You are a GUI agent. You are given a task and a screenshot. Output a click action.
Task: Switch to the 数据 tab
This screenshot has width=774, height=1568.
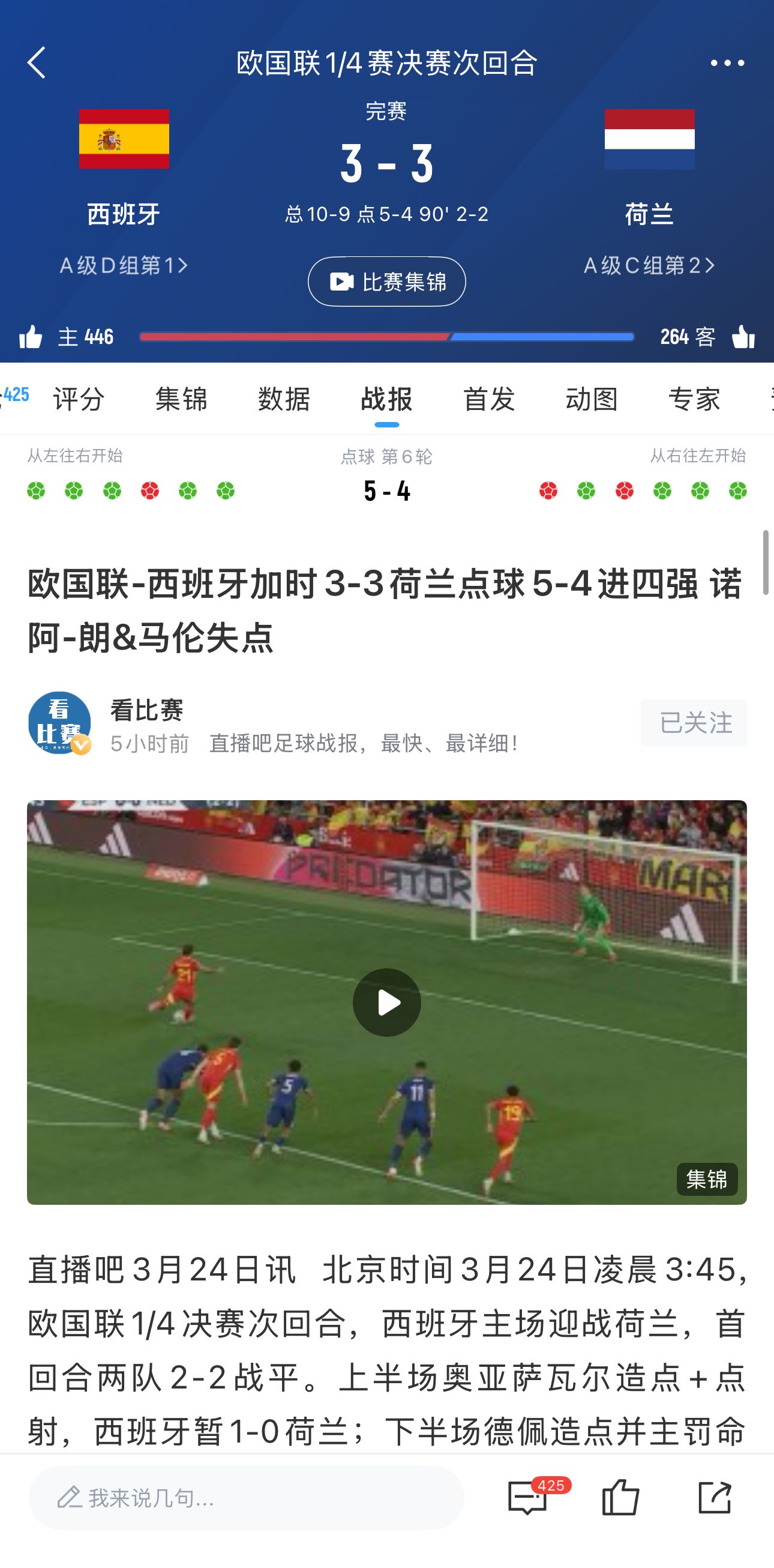click(284, 399)
